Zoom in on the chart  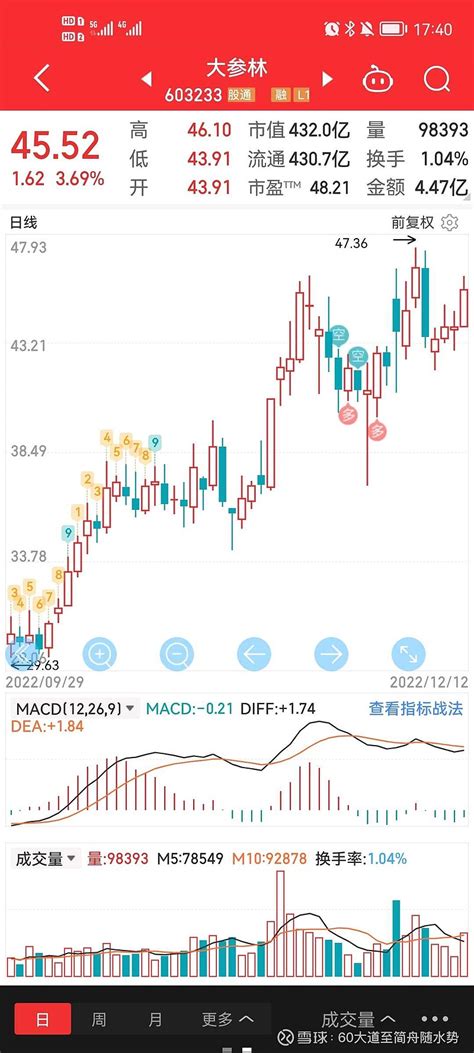[x=99, y=653]
